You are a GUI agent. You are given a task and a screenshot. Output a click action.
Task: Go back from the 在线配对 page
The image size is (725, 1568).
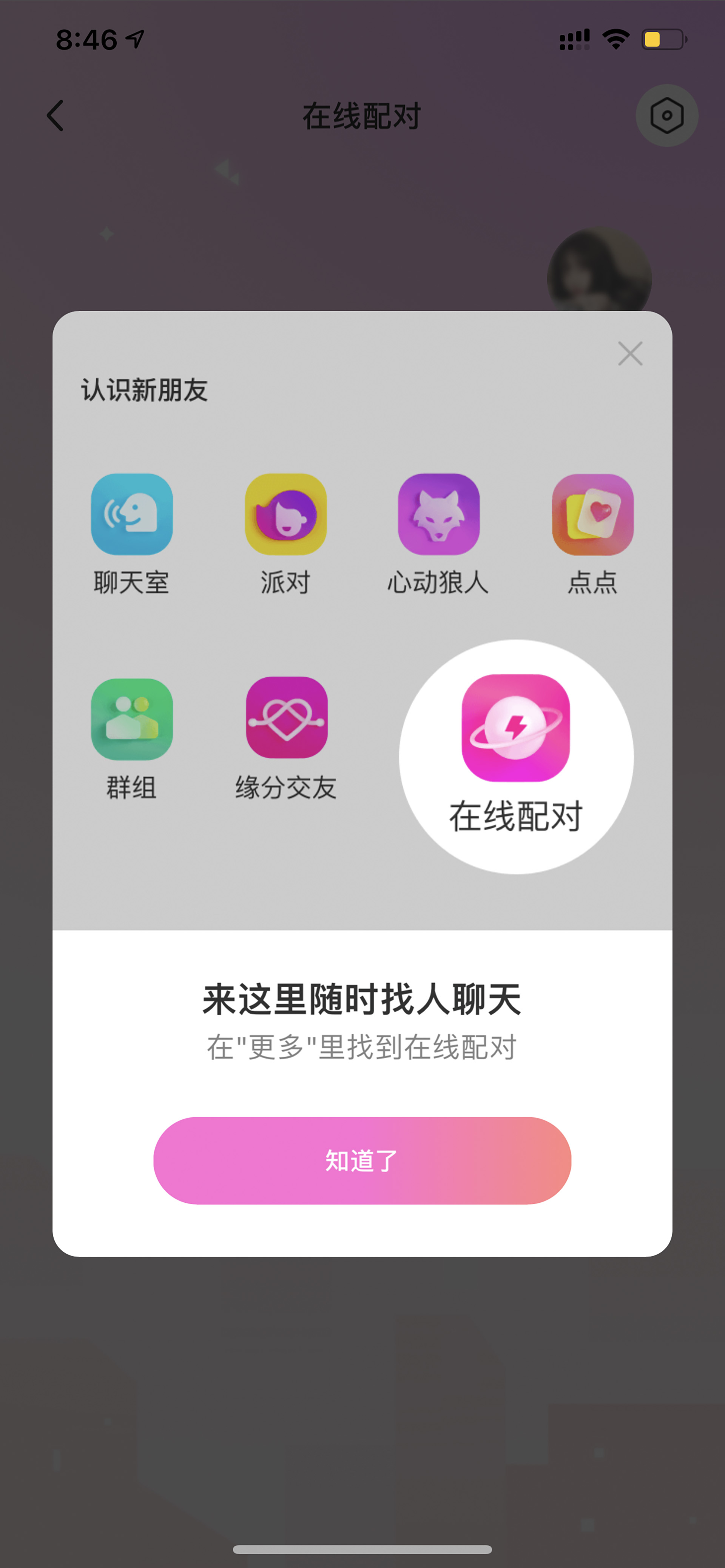click(56, 115)
